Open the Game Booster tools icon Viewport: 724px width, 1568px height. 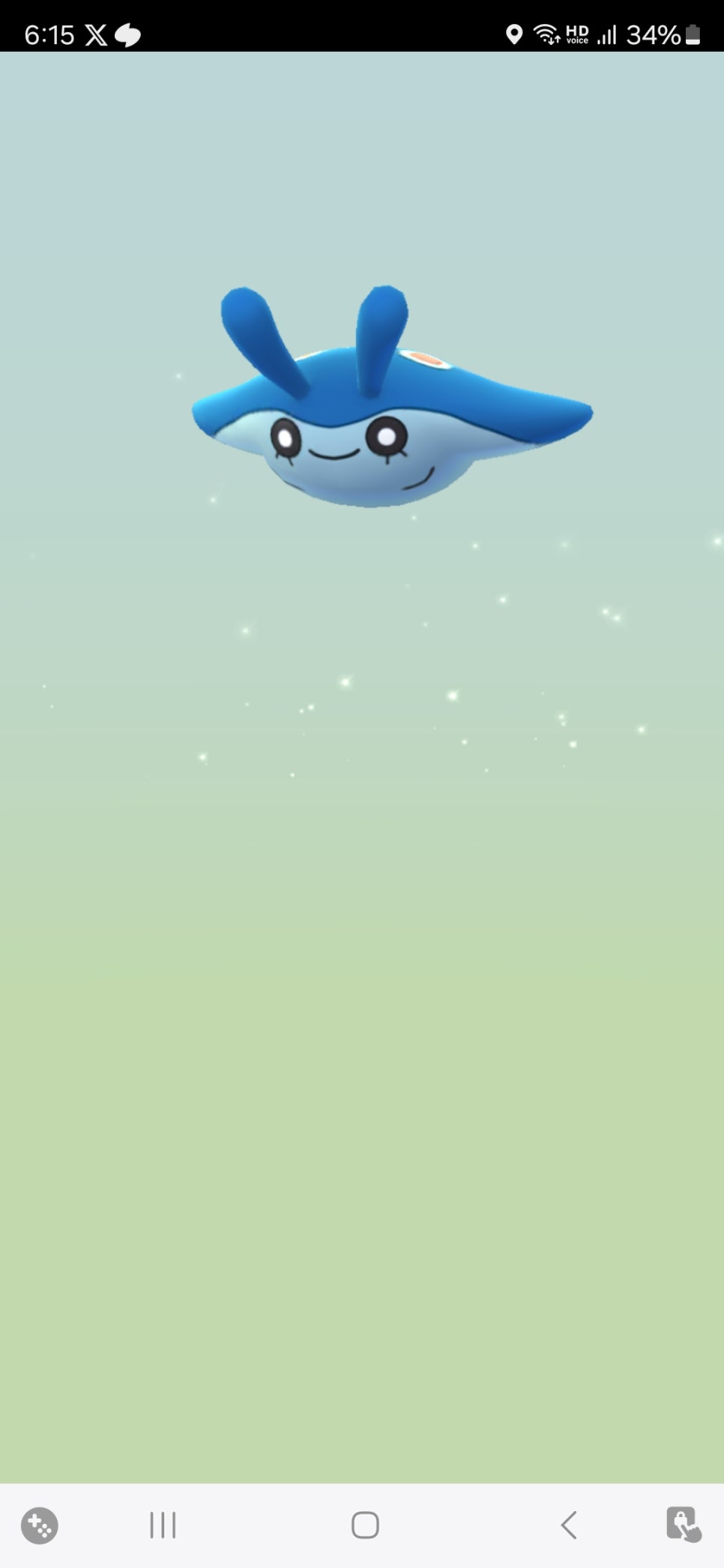(39, 1525)
